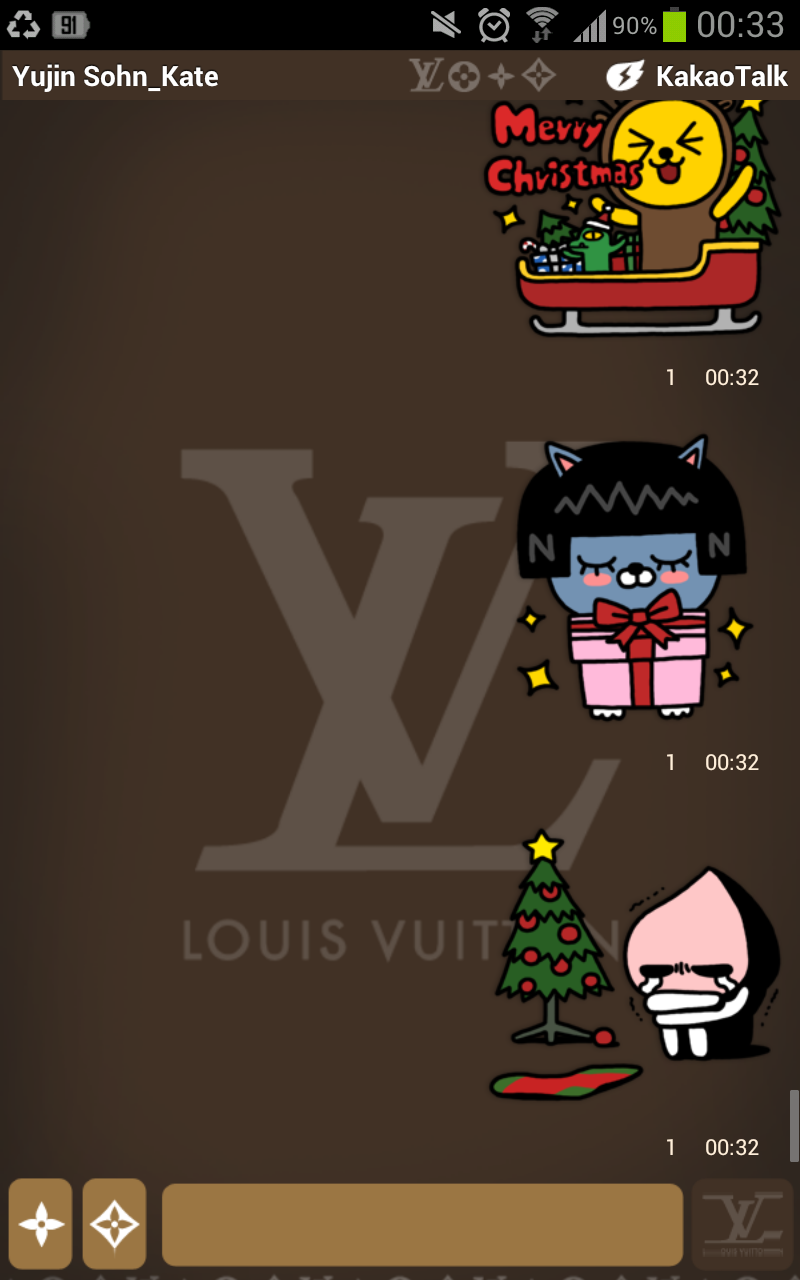Image resolution: width=800 pixels, height=1280 pixels.
Task: Open the emoticon button with diamond flower
Action: coord(115,1224)
